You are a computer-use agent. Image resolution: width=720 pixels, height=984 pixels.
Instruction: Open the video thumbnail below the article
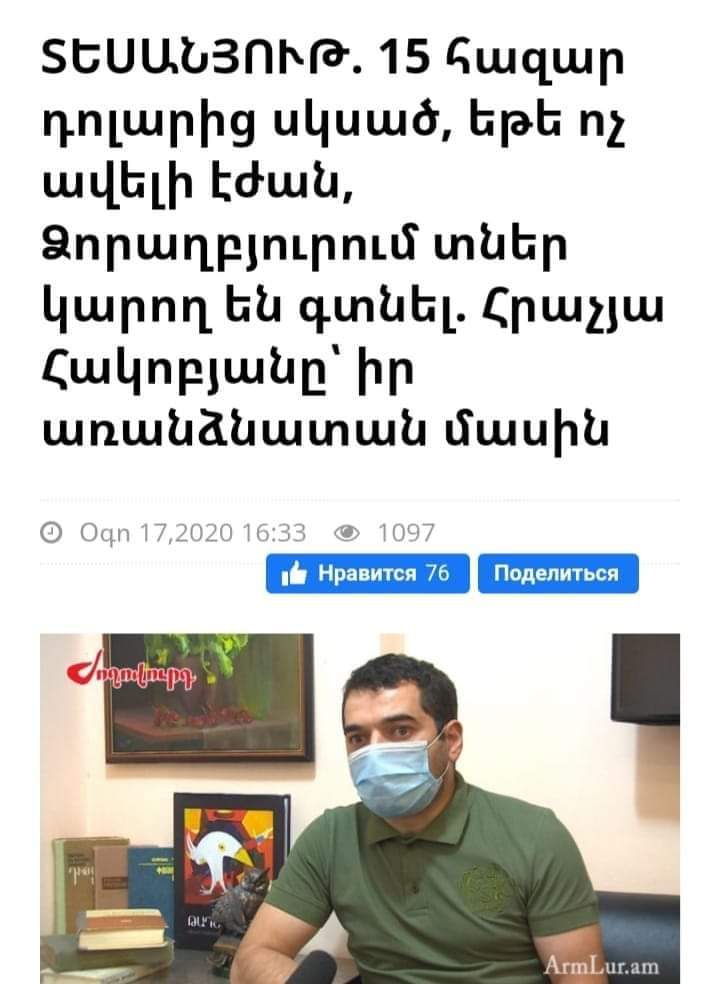pos(360,808)
